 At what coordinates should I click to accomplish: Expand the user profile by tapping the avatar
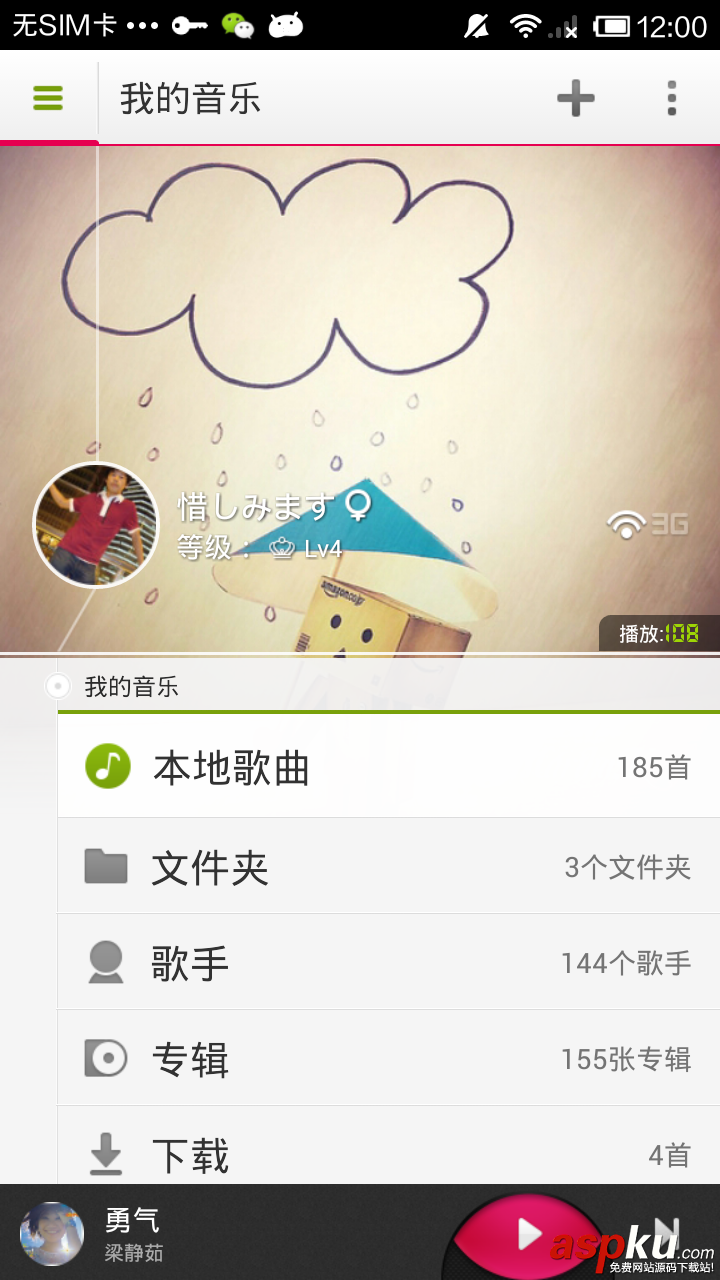tap(95, 524)
